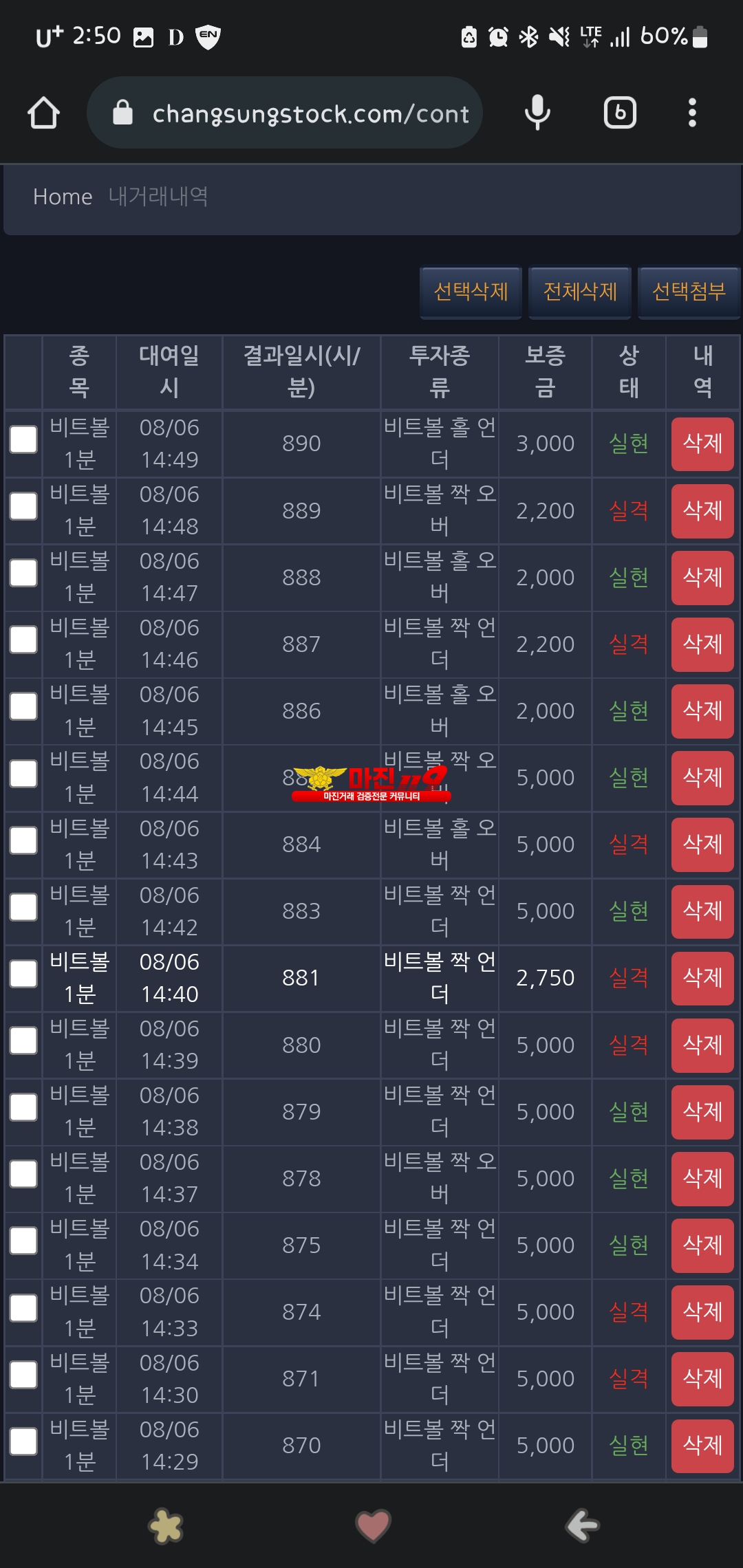Delete the round 890 record
Screen dimensions: 743x1568
coord(702,444)
